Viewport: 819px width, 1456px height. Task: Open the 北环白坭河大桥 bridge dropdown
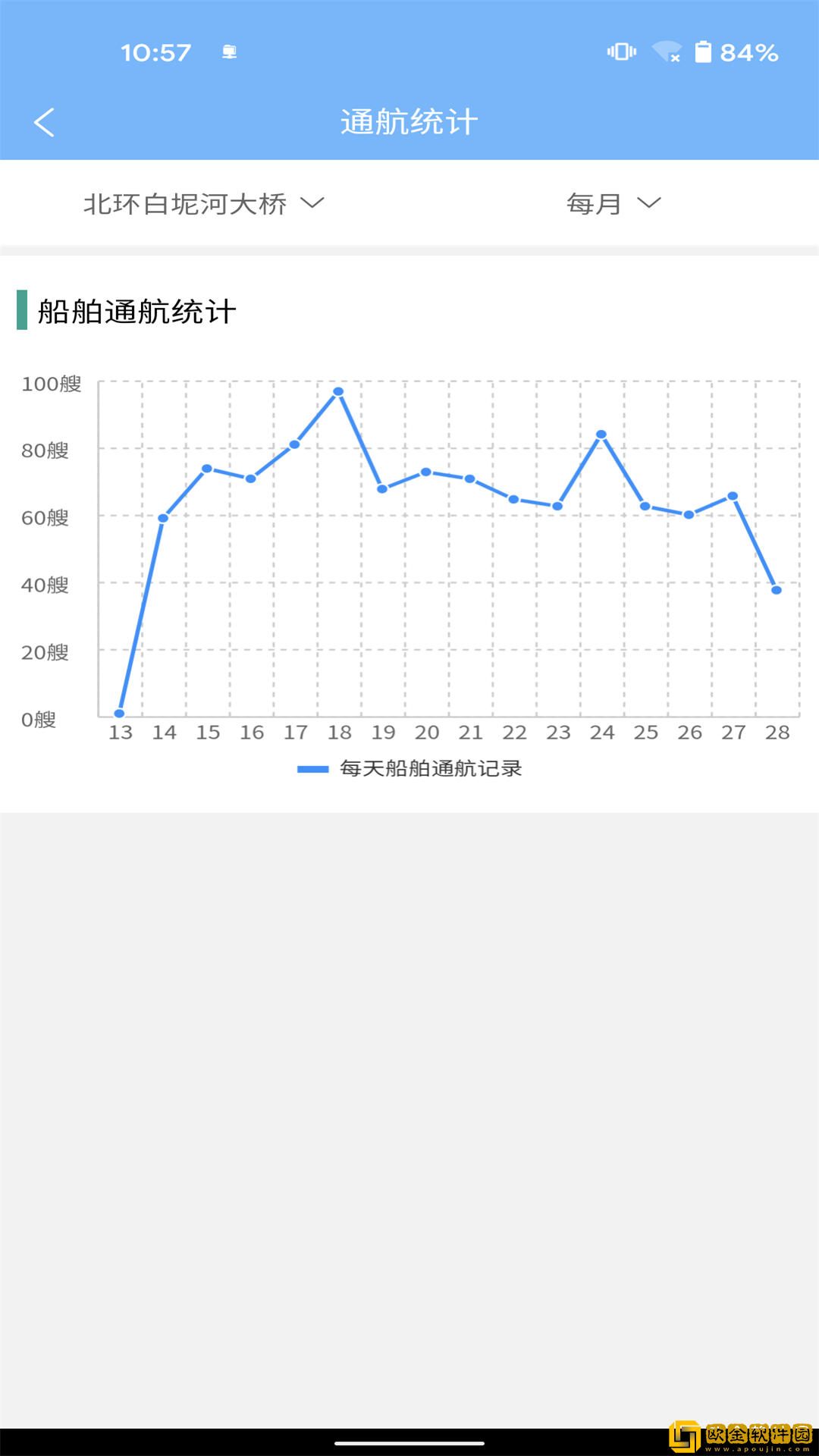[x=203, y=203]
